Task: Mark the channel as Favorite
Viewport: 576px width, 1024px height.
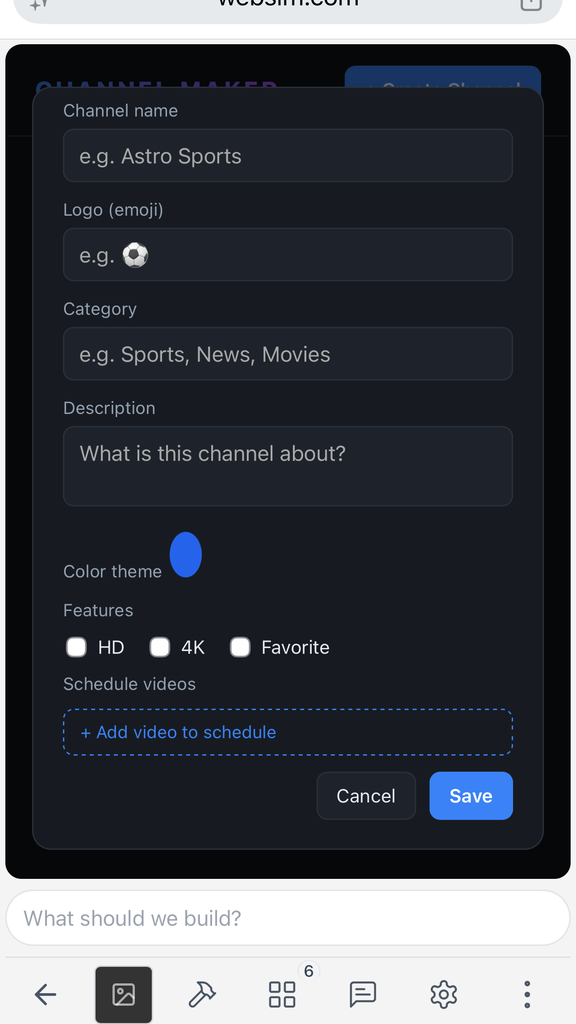Action: tap(240, 647)
